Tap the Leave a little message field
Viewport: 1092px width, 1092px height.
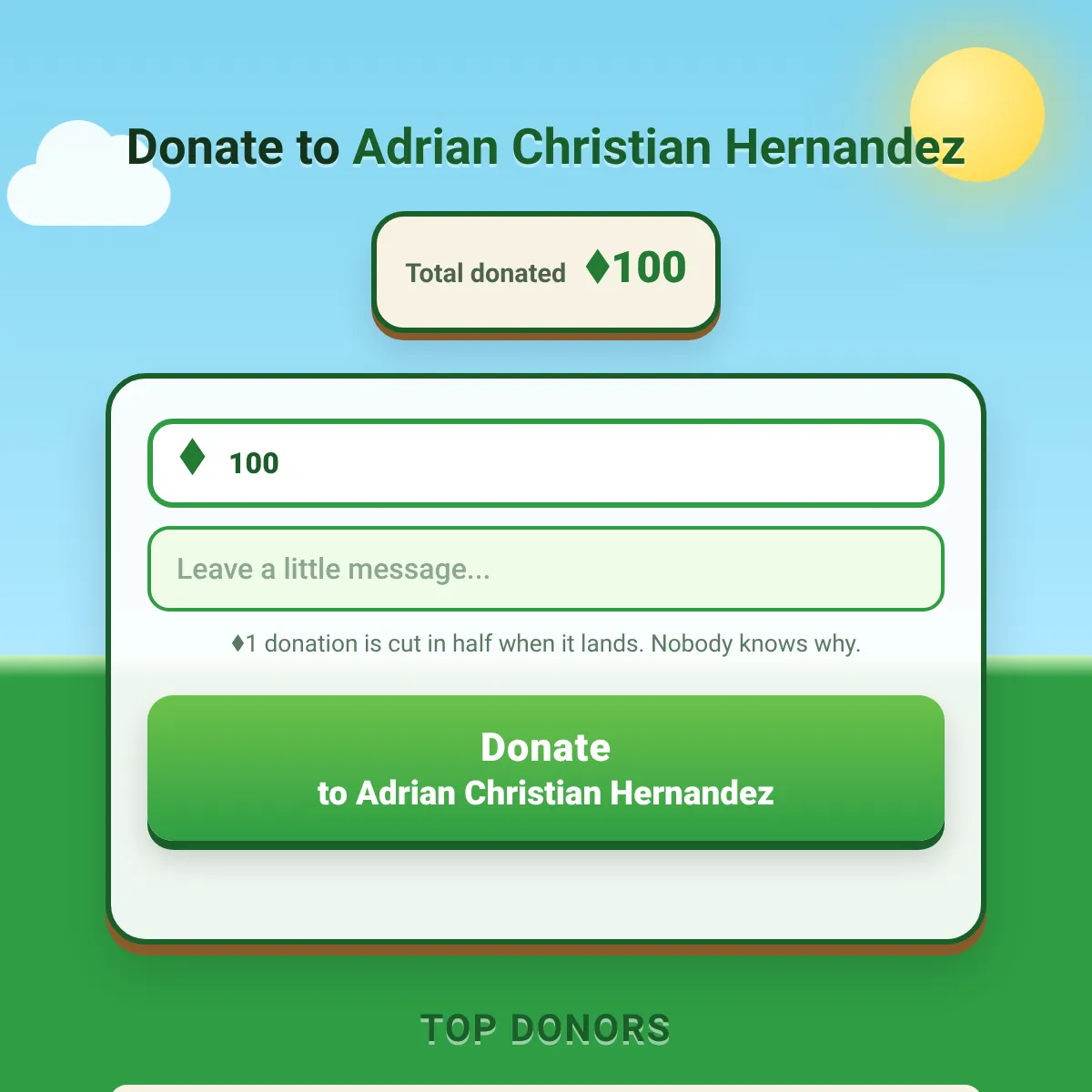tap(546, 569)
